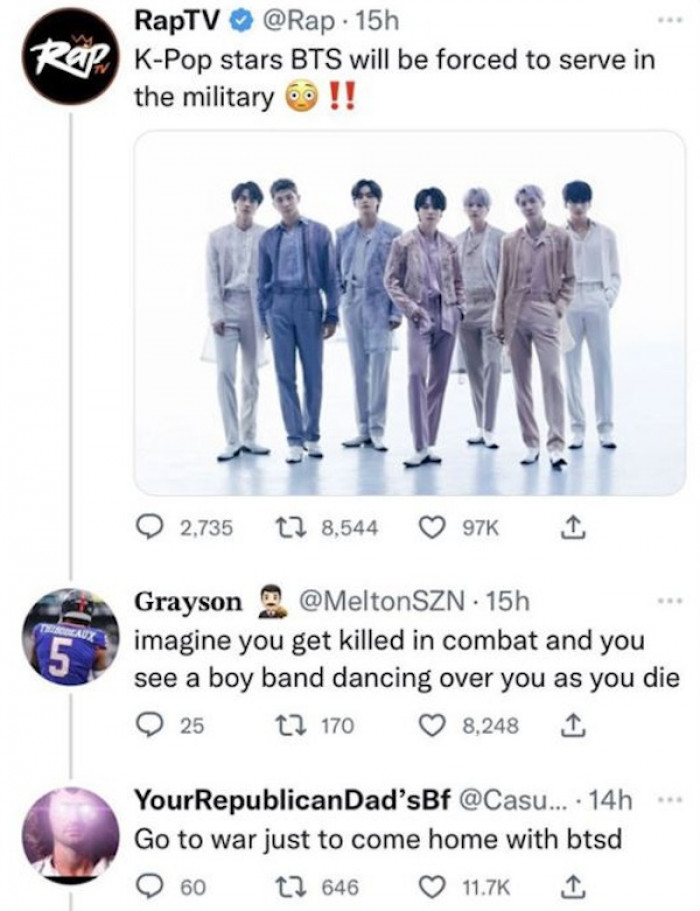700x911 pixels.
Task: Share Grayson's reply
Action: [575, 726]
